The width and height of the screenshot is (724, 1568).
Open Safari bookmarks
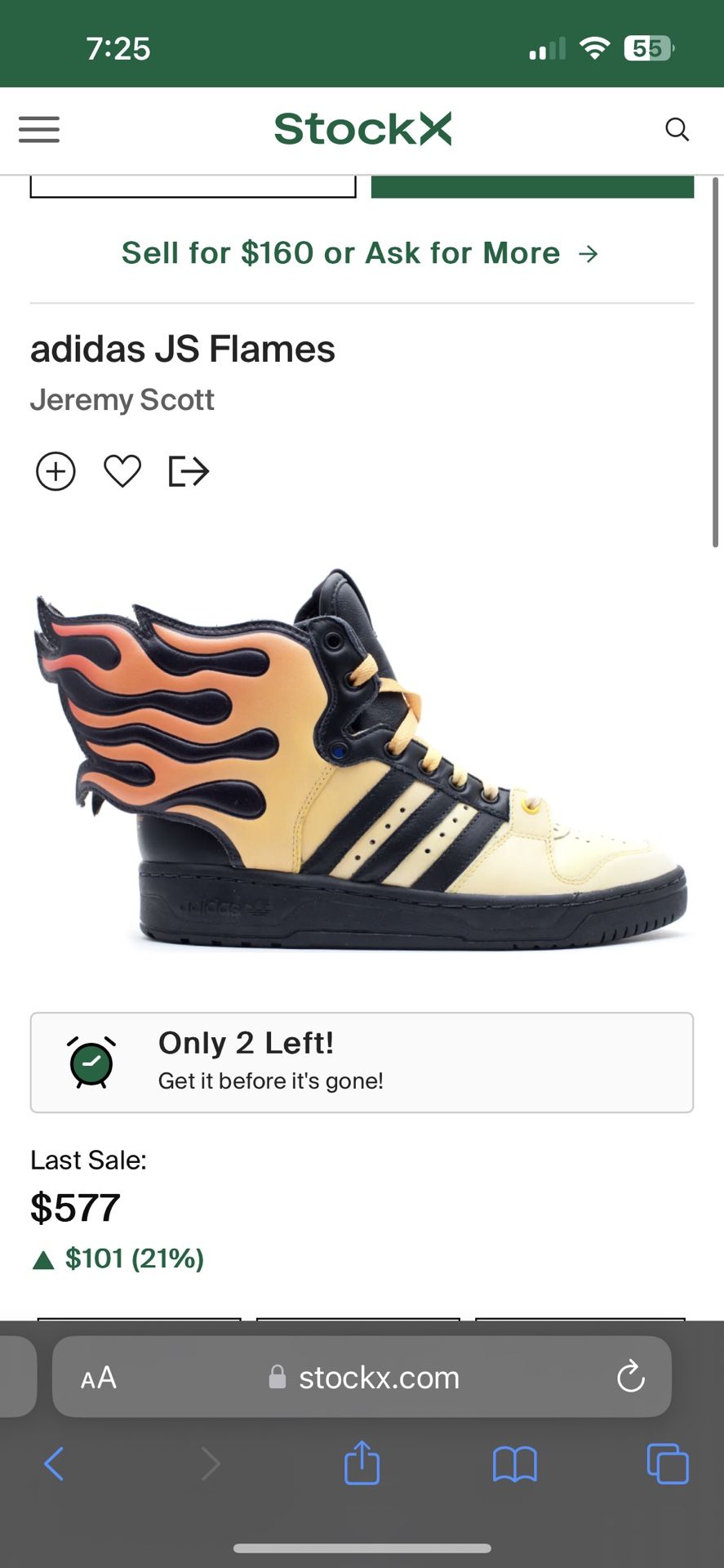pos(515,1463)
